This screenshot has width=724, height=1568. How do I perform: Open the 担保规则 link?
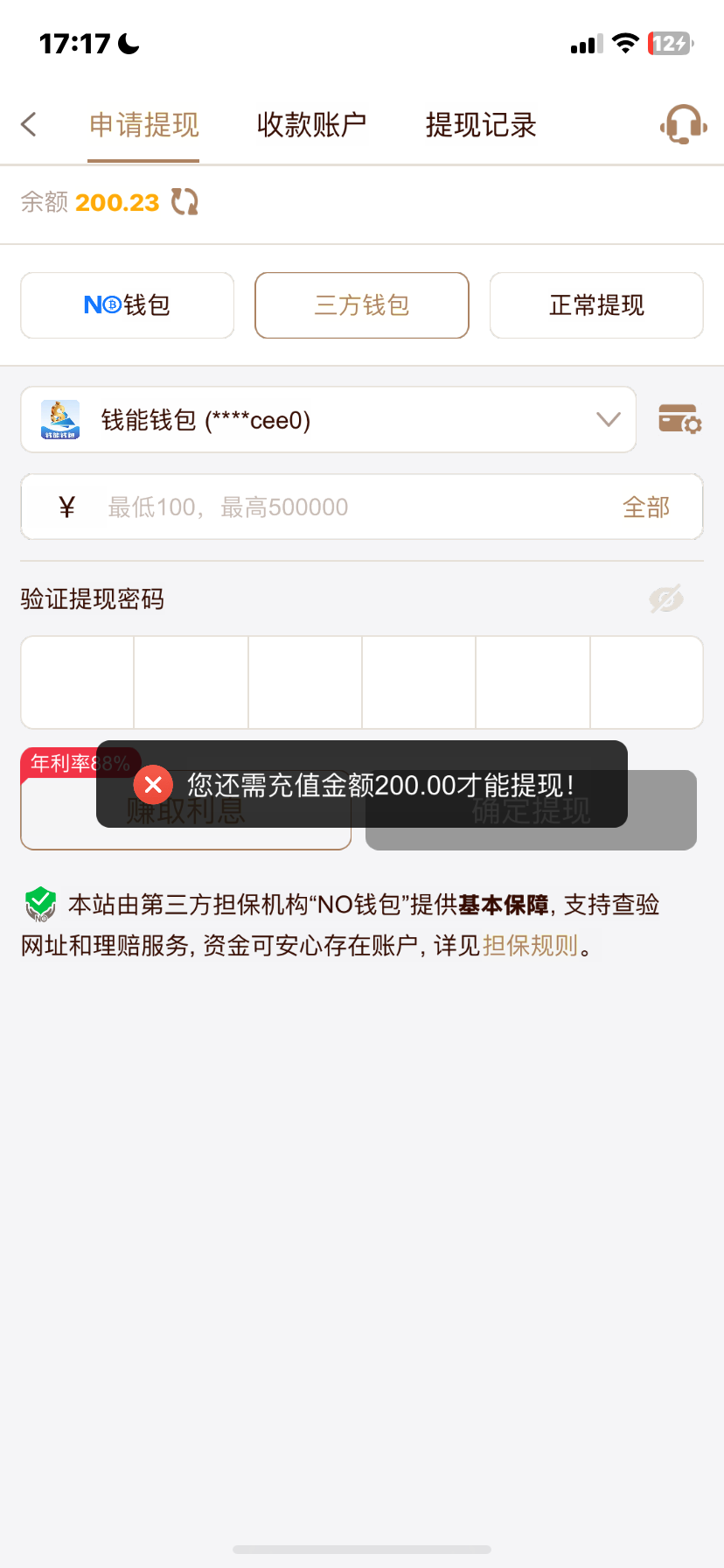[530, 946]
